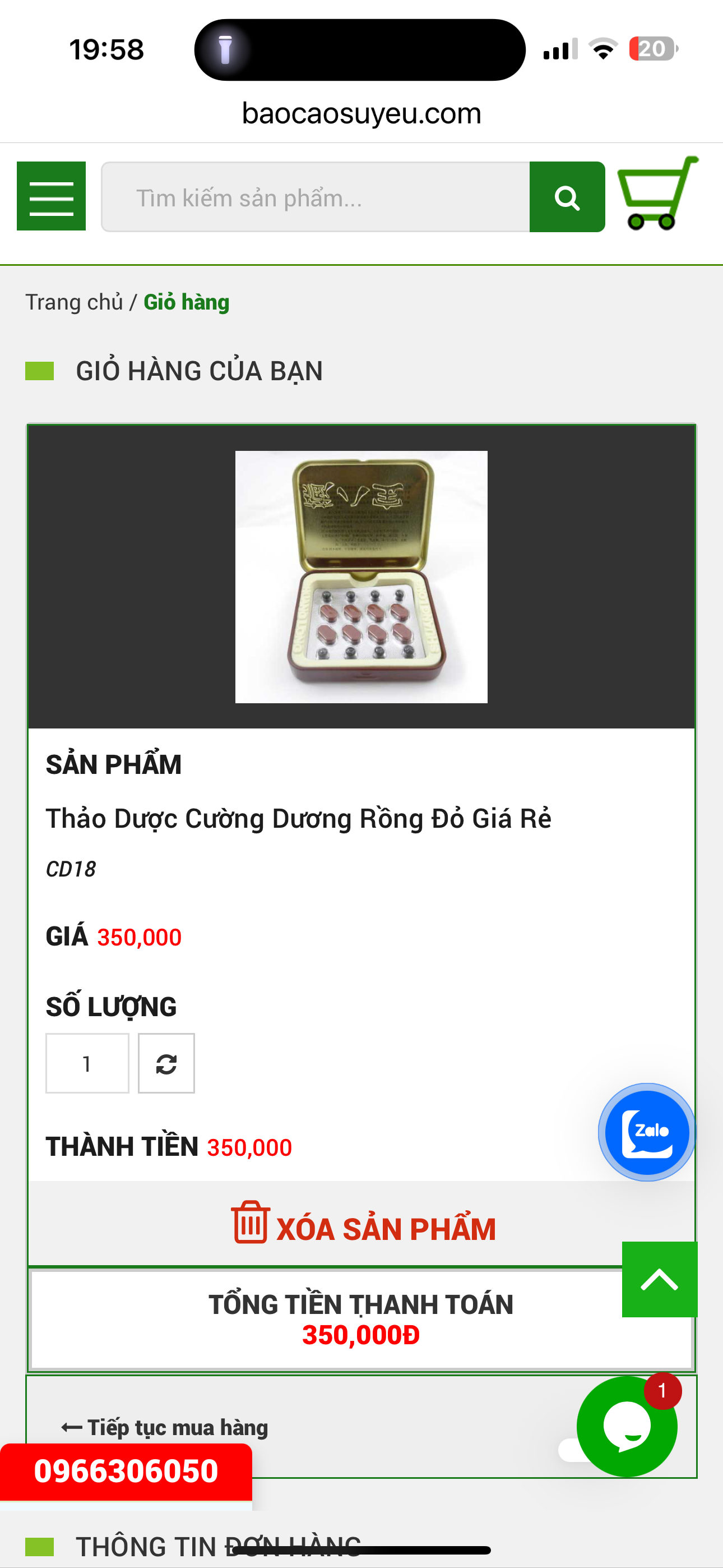Open the shopping cart icon
This screenshot has width=723, height=1568.
coord(657,193)
